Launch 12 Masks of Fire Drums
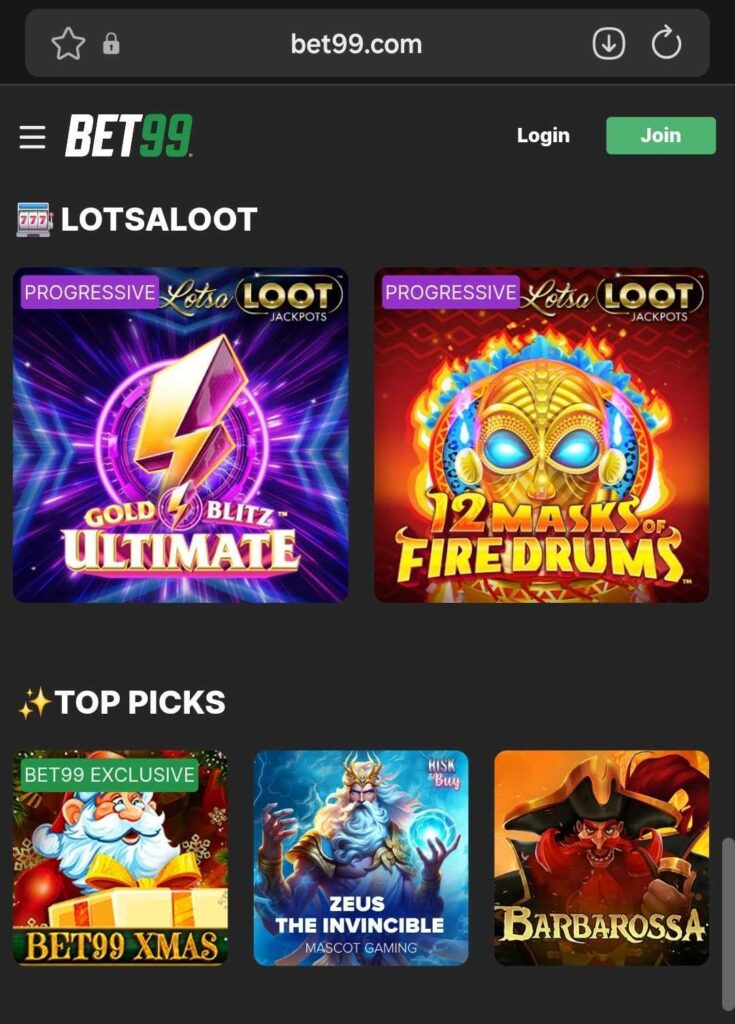This screenshot has width=735, height=1024. 541,433
